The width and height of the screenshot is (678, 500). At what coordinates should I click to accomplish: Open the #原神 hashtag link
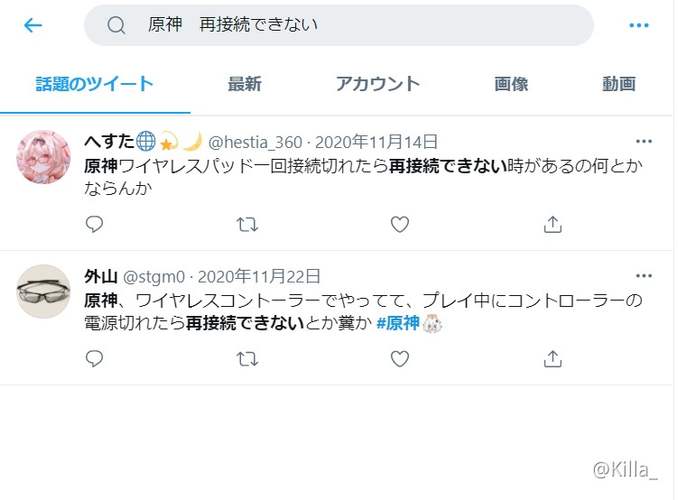coord(398,324)
